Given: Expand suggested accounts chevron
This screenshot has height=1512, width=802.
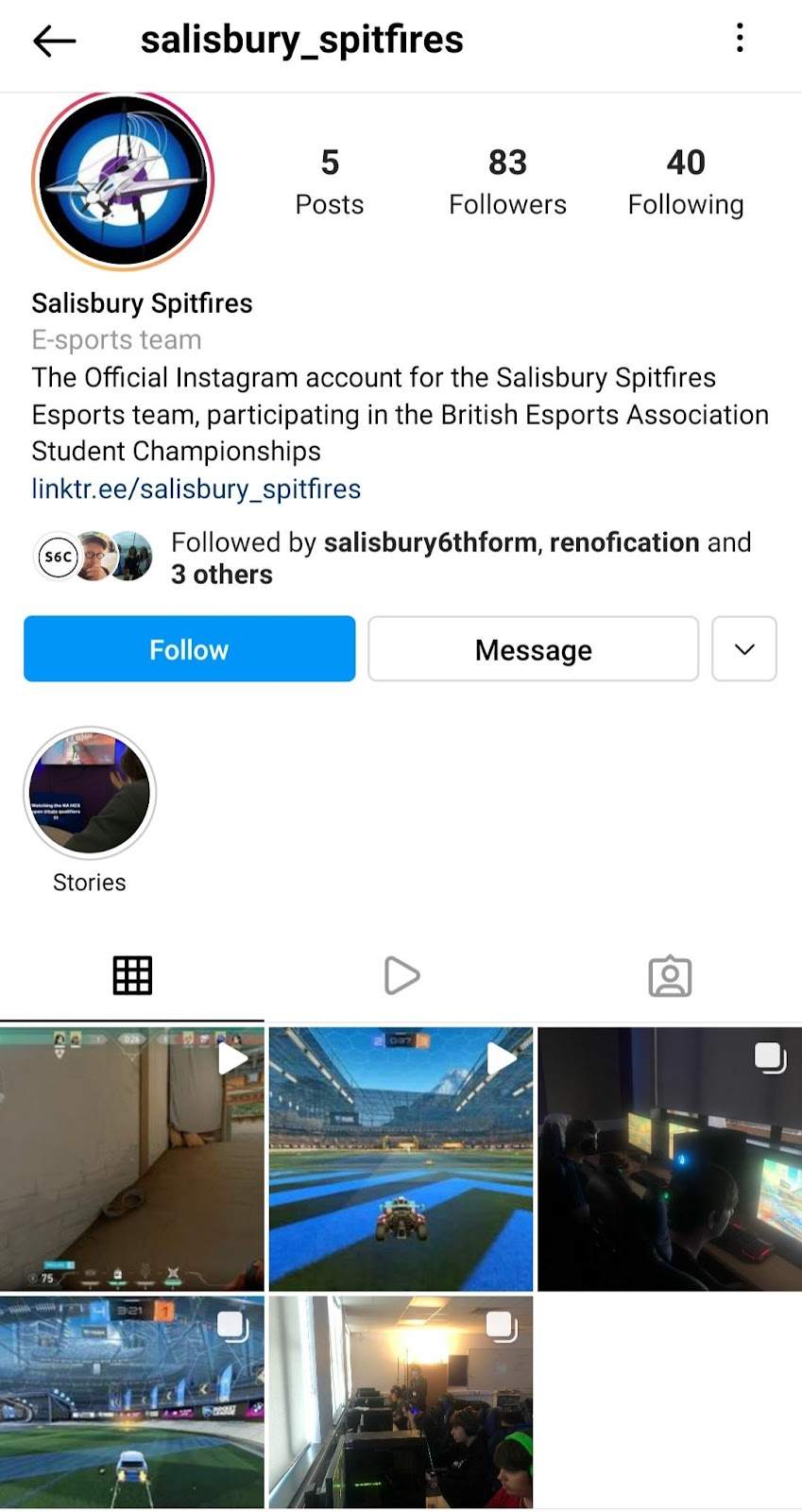Looking at the screenshot, I should 744,649.
